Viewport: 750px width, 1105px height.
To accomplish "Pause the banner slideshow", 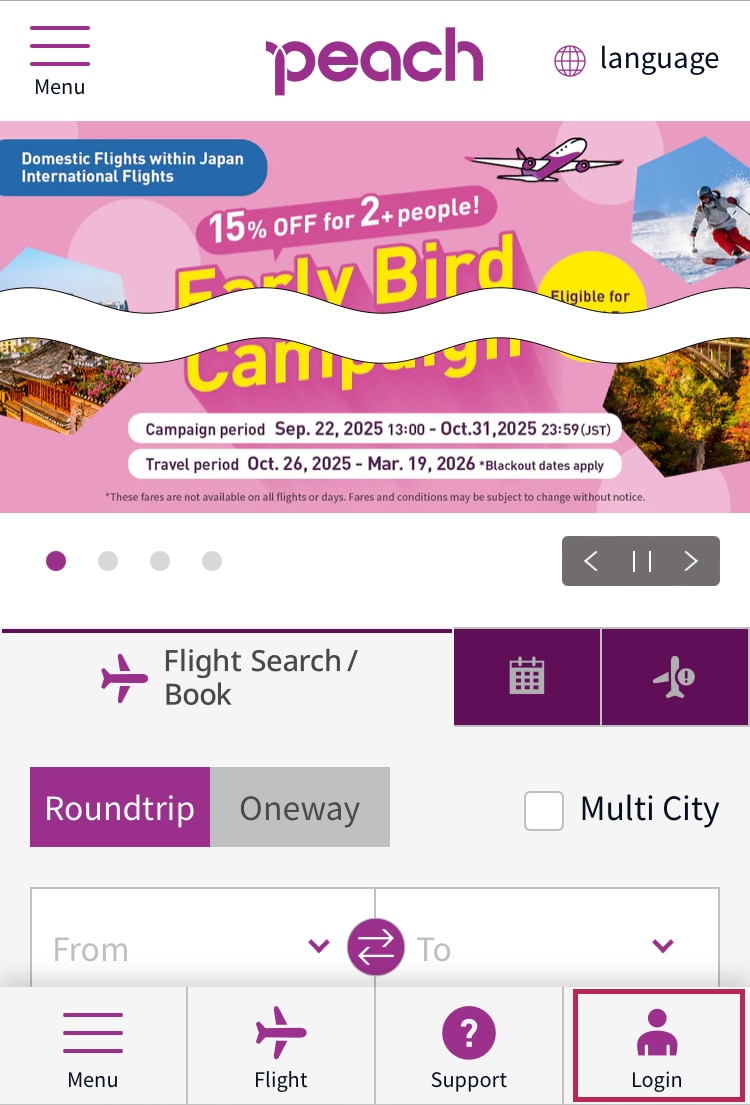I will [x=641, y=561].
